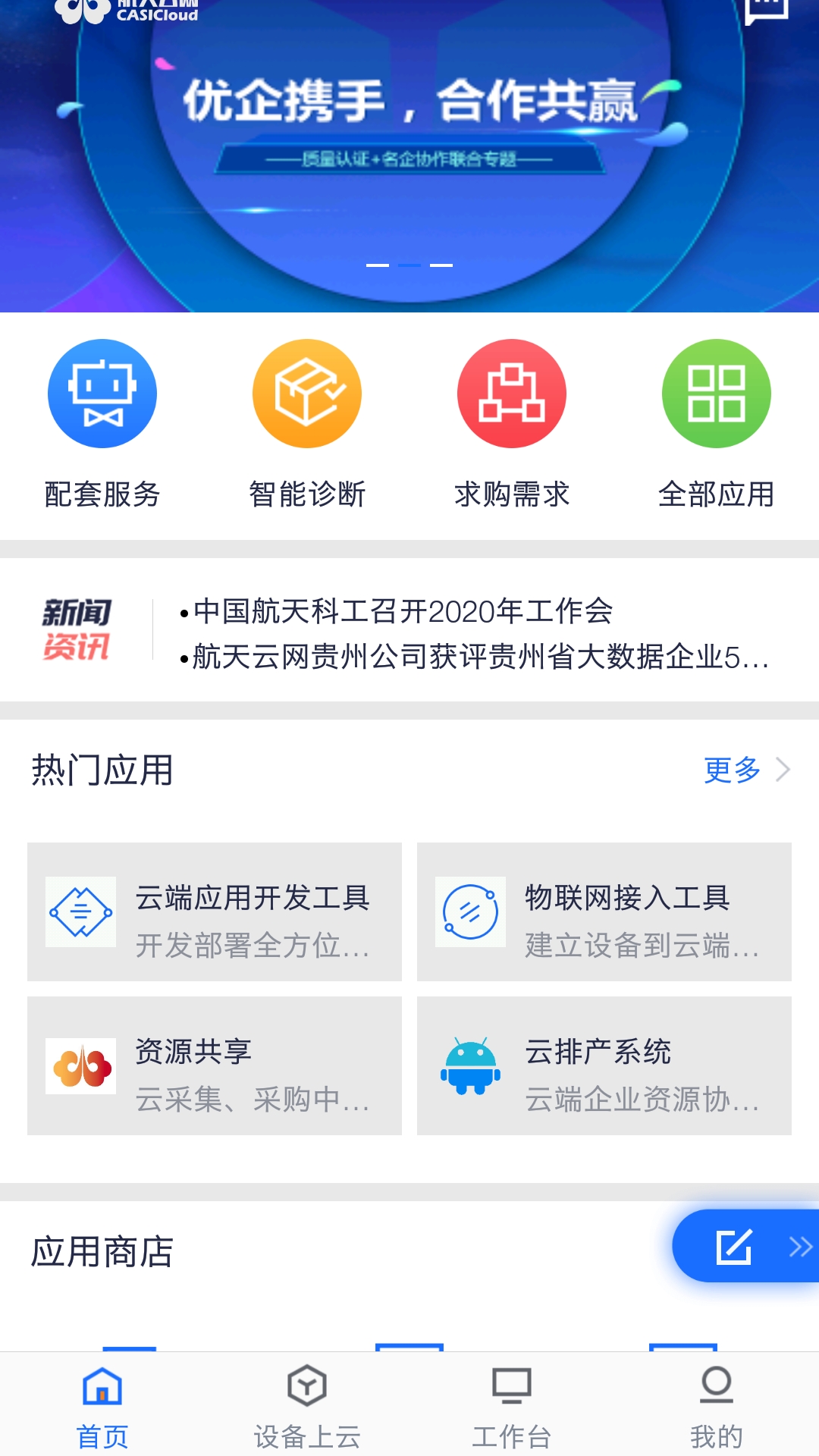Viewport: 819px width, 1456px height.
Task: Open 配套服务 shortcut
Action: (102, 423)
